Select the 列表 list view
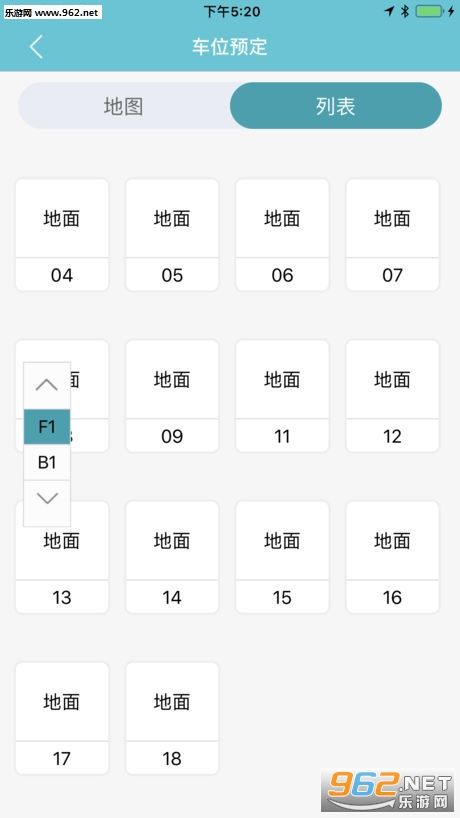 tap(335, 106)
